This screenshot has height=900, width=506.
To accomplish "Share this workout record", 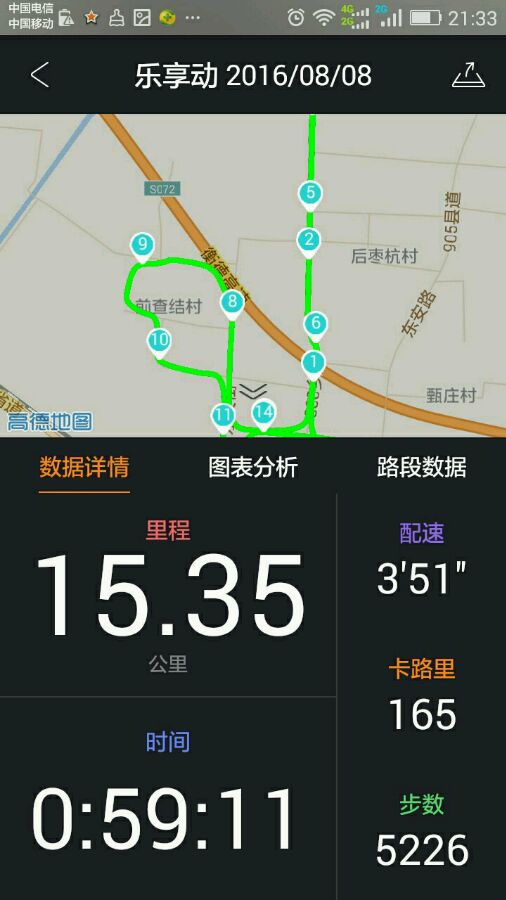I will tap(468, 75).
